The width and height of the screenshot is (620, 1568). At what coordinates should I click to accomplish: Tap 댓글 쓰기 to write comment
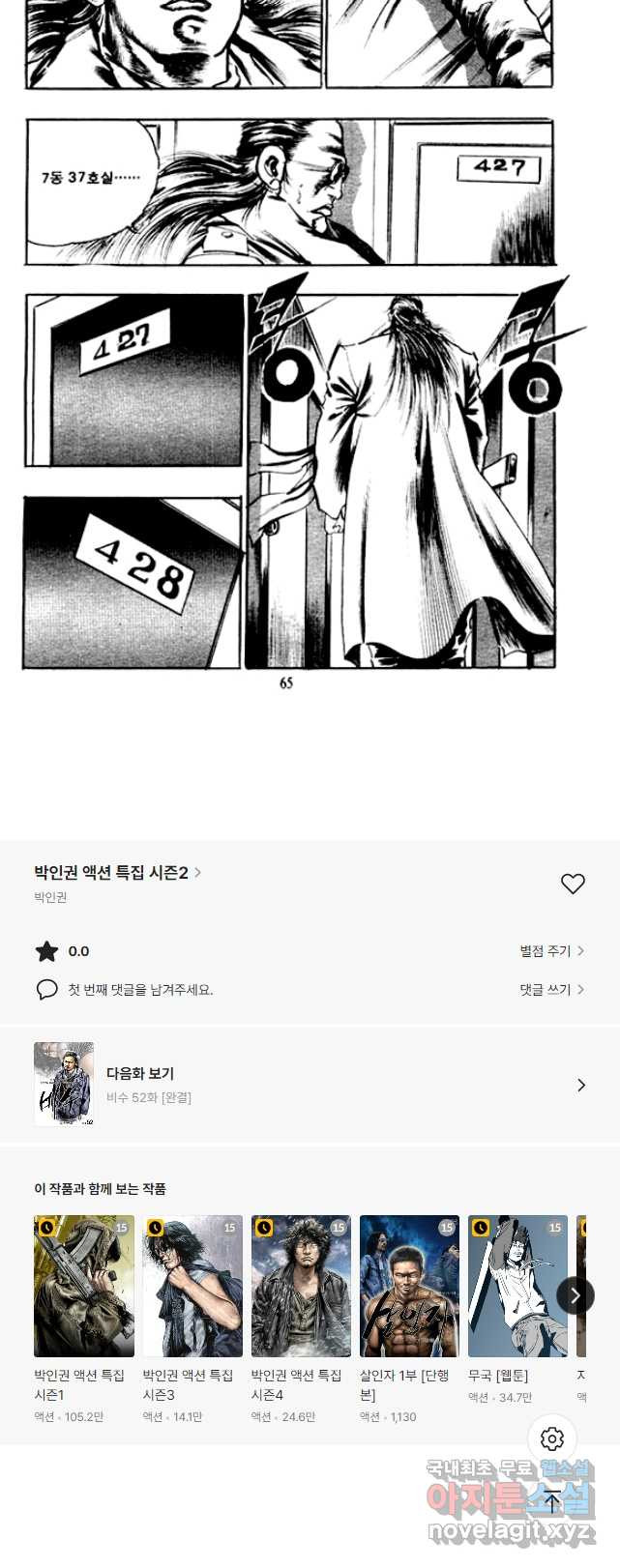click(551, 990)
